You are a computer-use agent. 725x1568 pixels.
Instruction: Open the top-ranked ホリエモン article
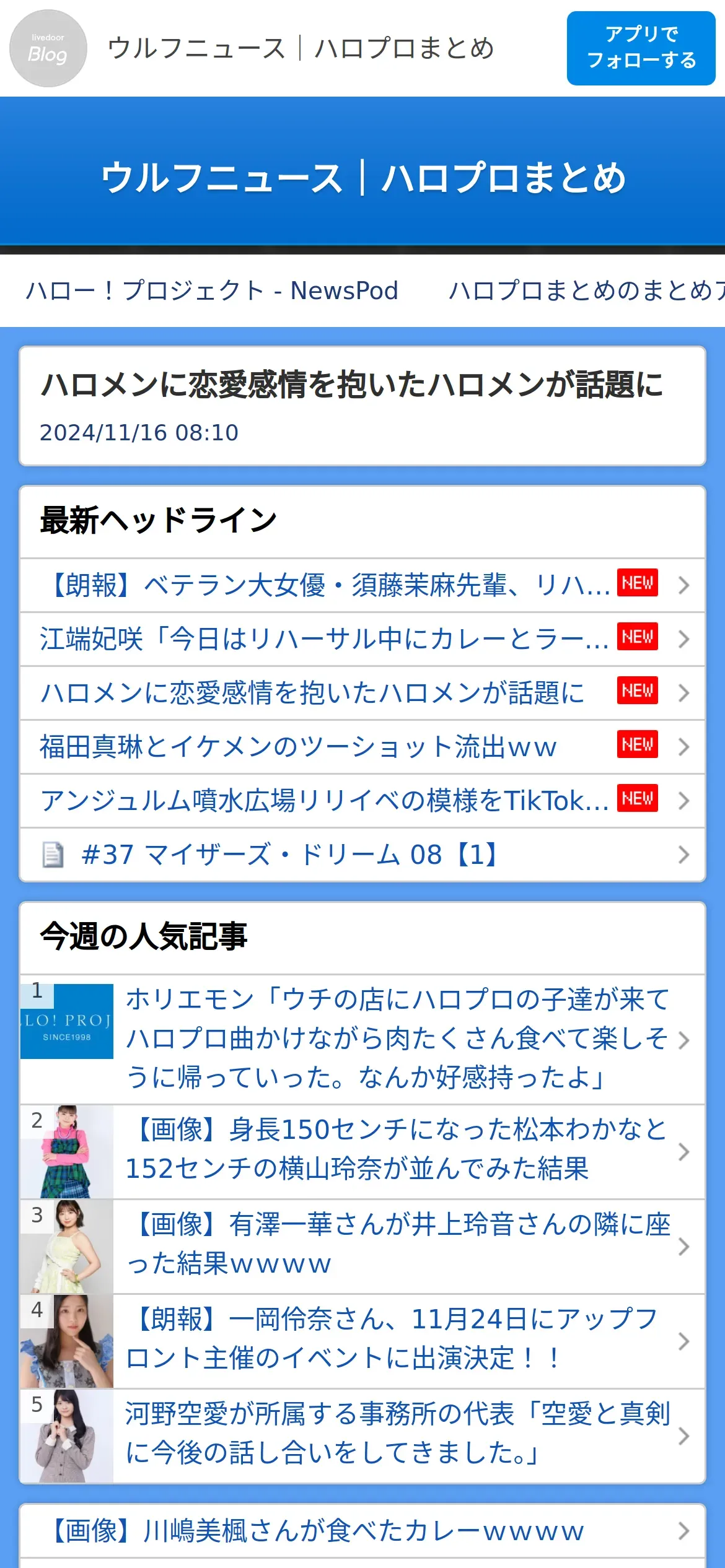point(362,1039)
